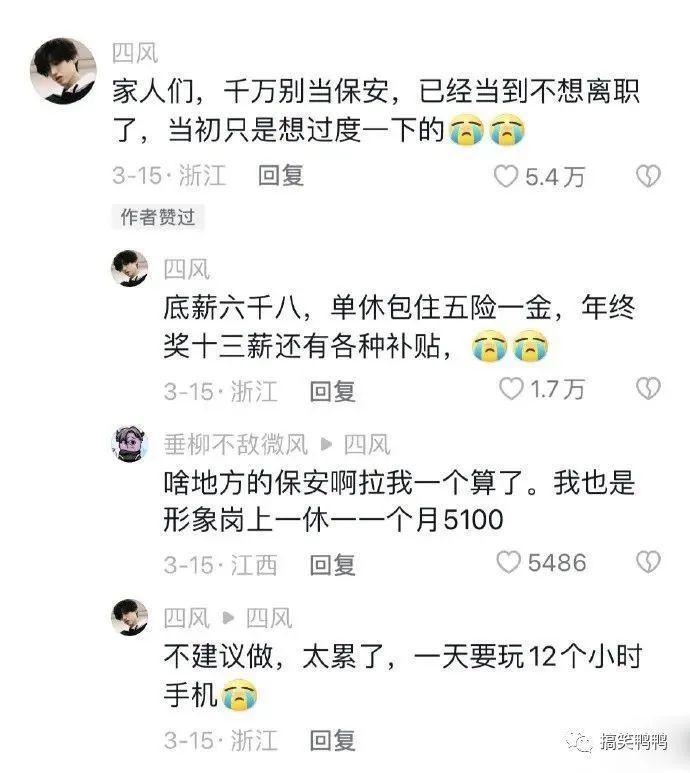
Task: Dislike 垂柳不敌微风's comment
Action: tap(648, 562)
